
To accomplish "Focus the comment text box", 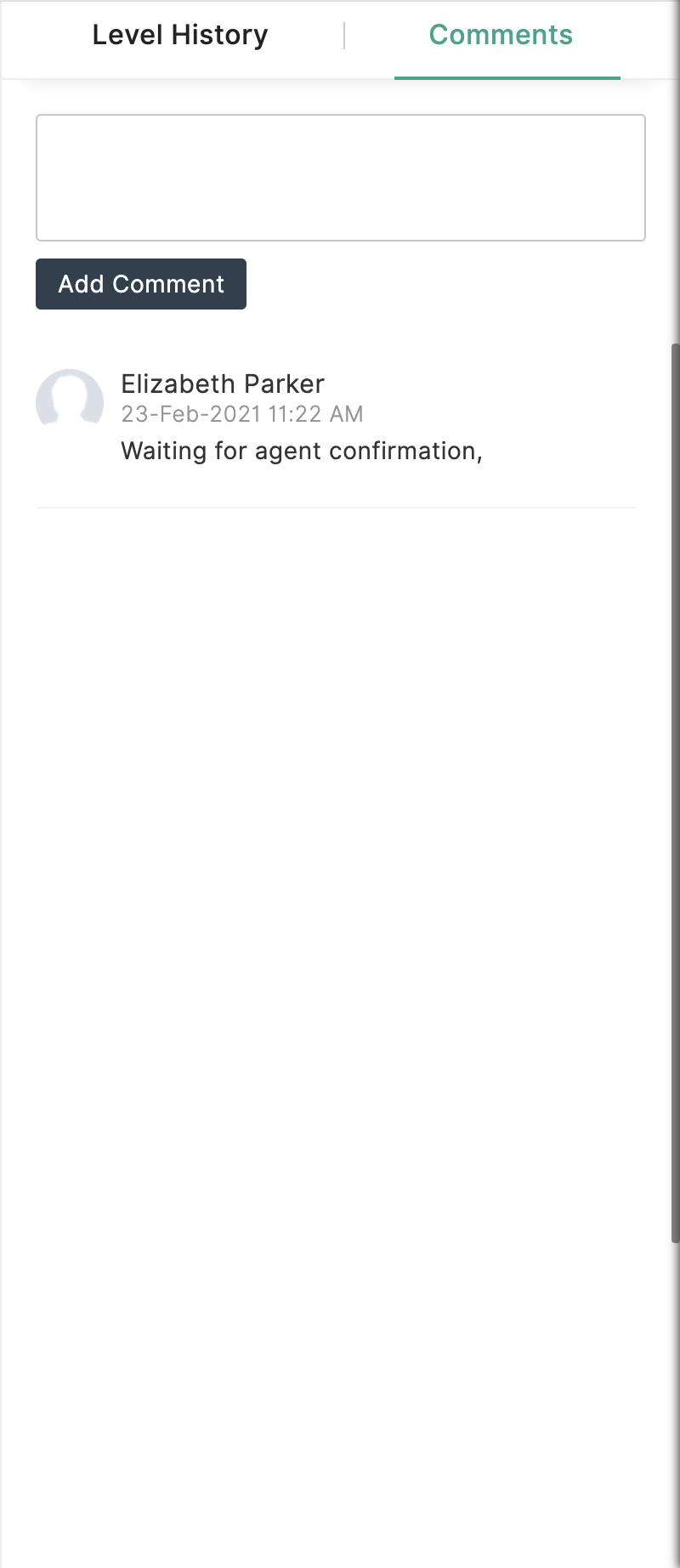I will click(340, 178).
